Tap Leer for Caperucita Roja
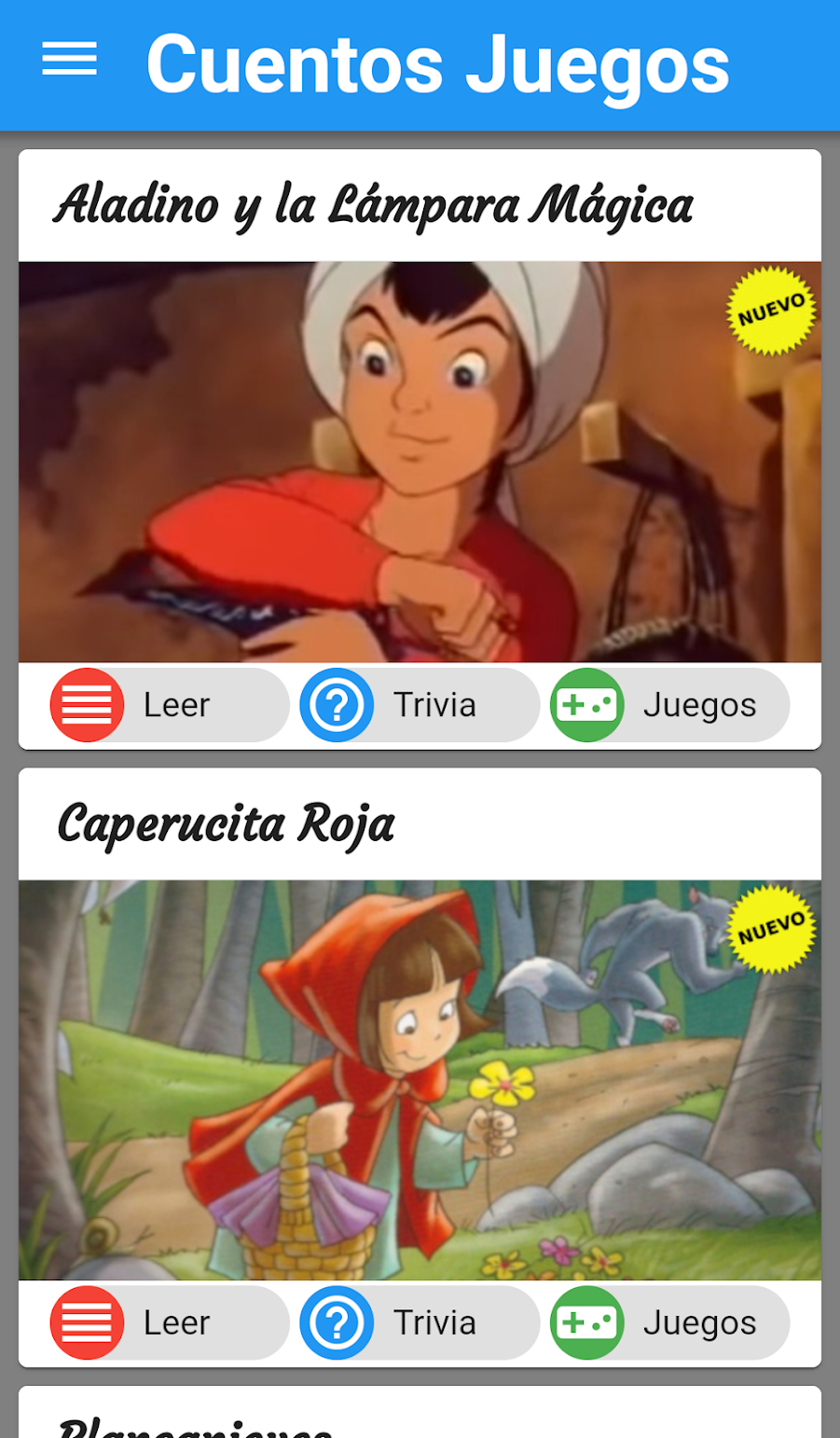Viewport: 840px width, 1438px height. 170,1322
